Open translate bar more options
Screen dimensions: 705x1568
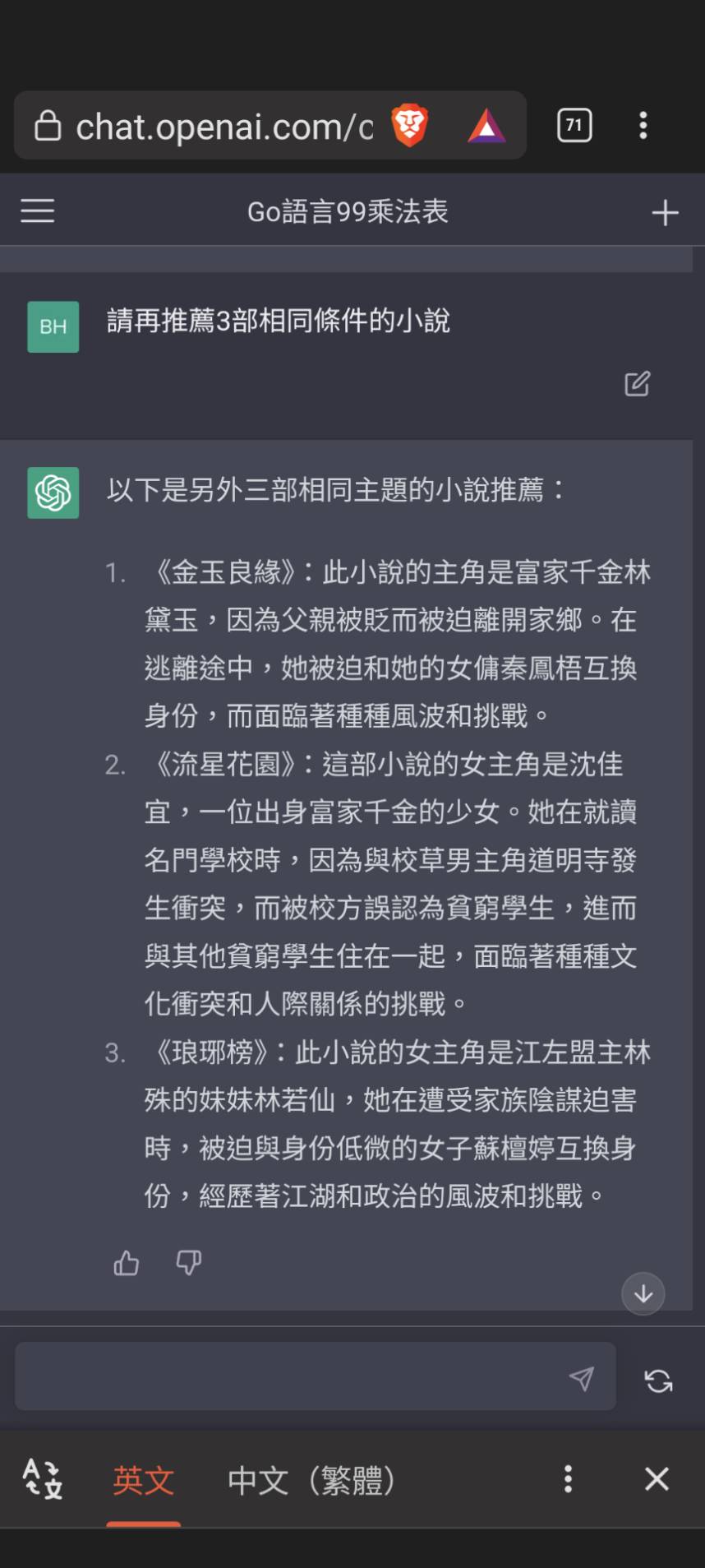point(567,1479)
